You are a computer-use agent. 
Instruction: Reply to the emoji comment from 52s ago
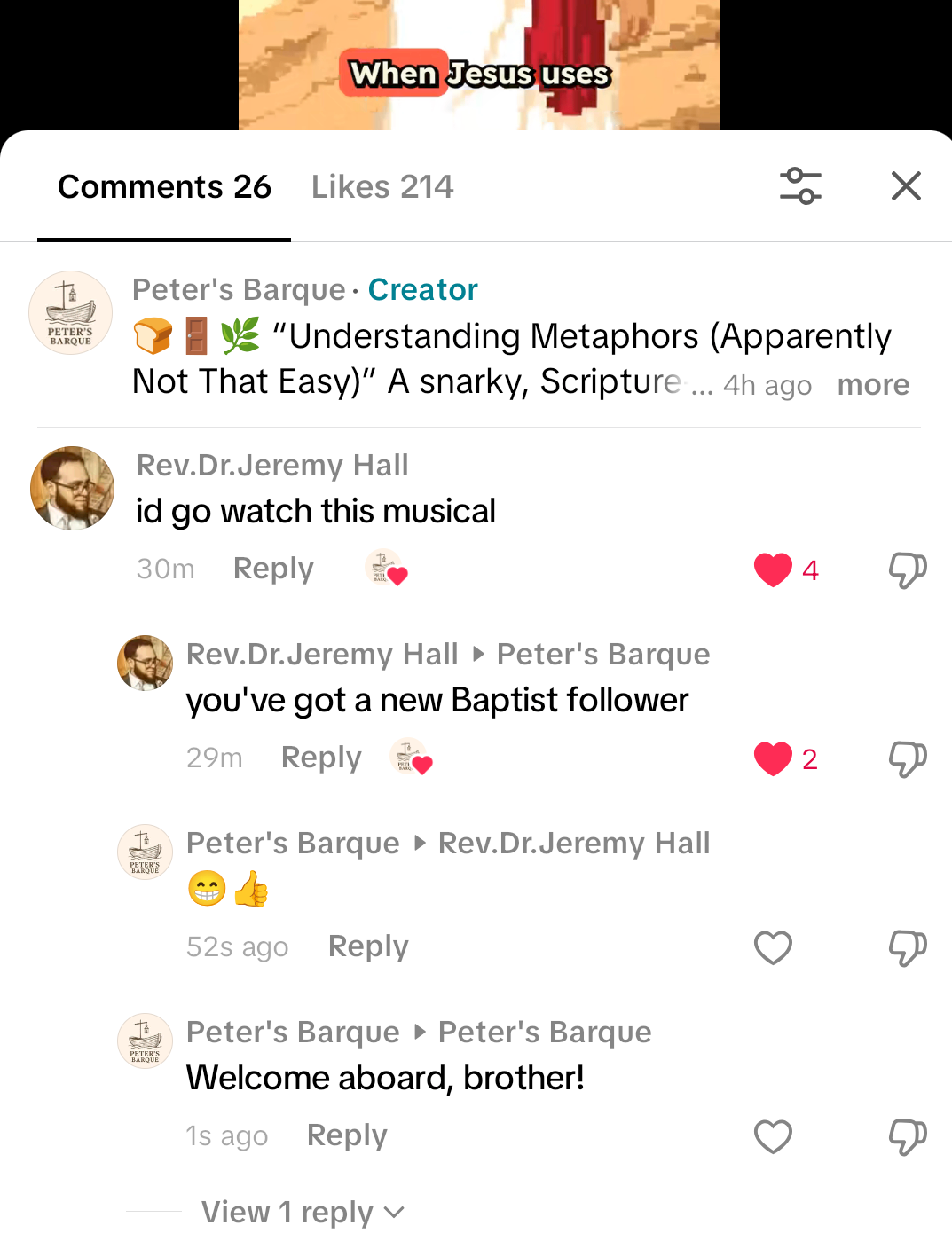click(x=368, y=946)
